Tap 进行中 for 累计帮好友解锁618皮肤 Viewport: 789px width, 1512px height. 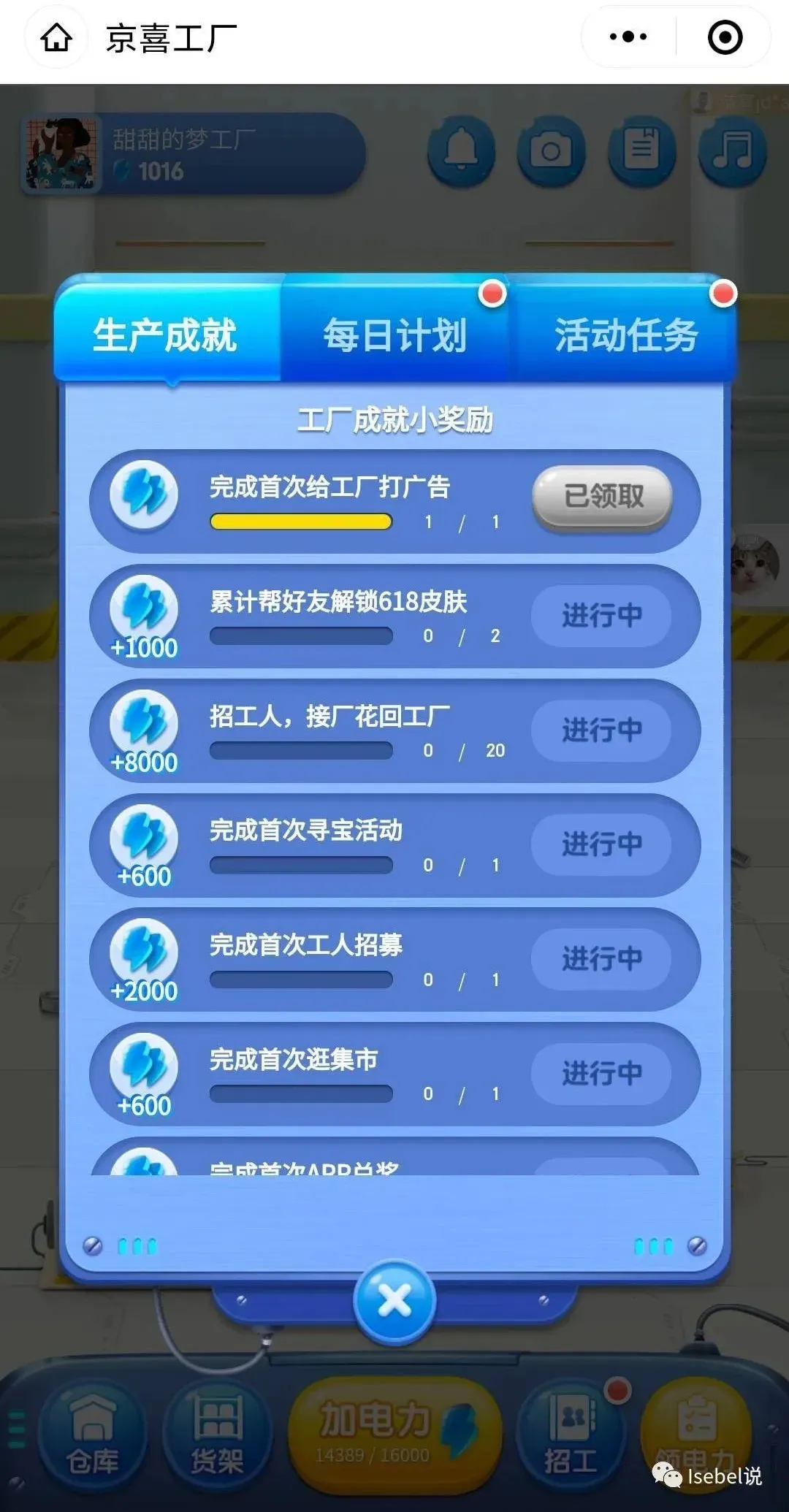click(x=601, y=616)
